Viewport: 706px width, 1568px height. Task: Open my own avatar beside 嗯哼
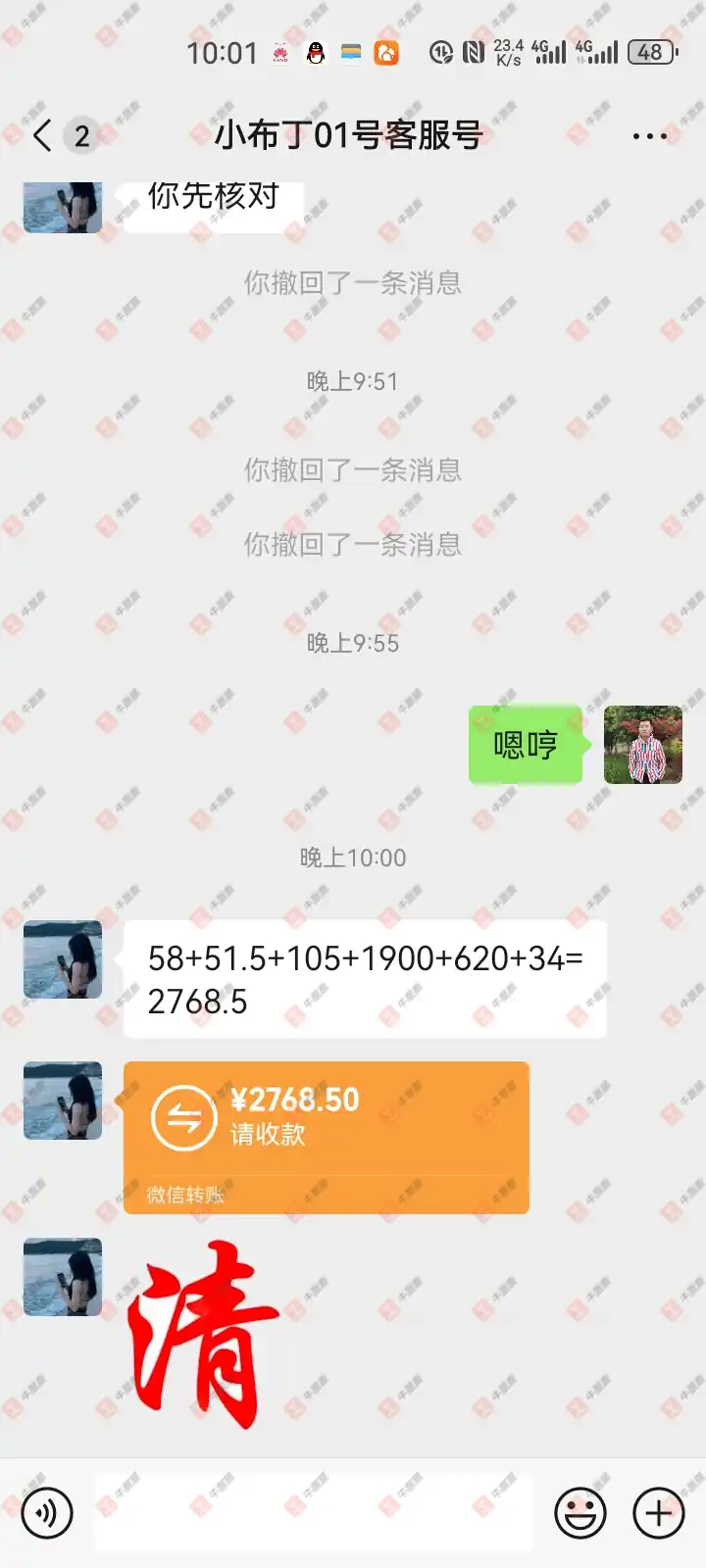(x=643, y=745)
